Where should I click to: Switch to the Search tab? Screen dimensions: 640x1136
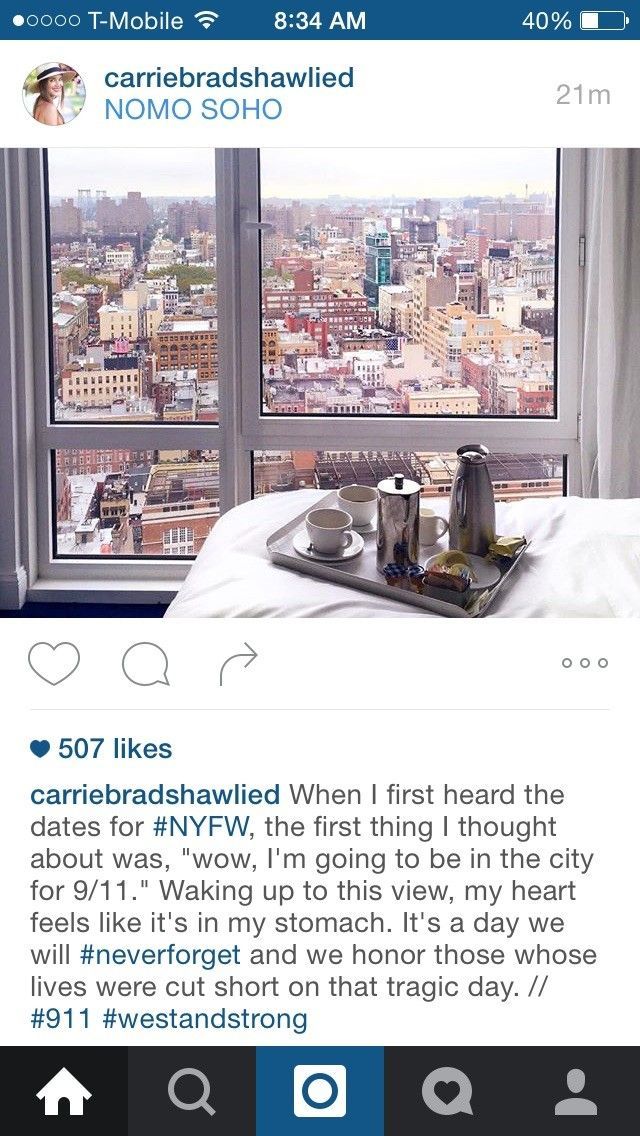(191, 1092)
